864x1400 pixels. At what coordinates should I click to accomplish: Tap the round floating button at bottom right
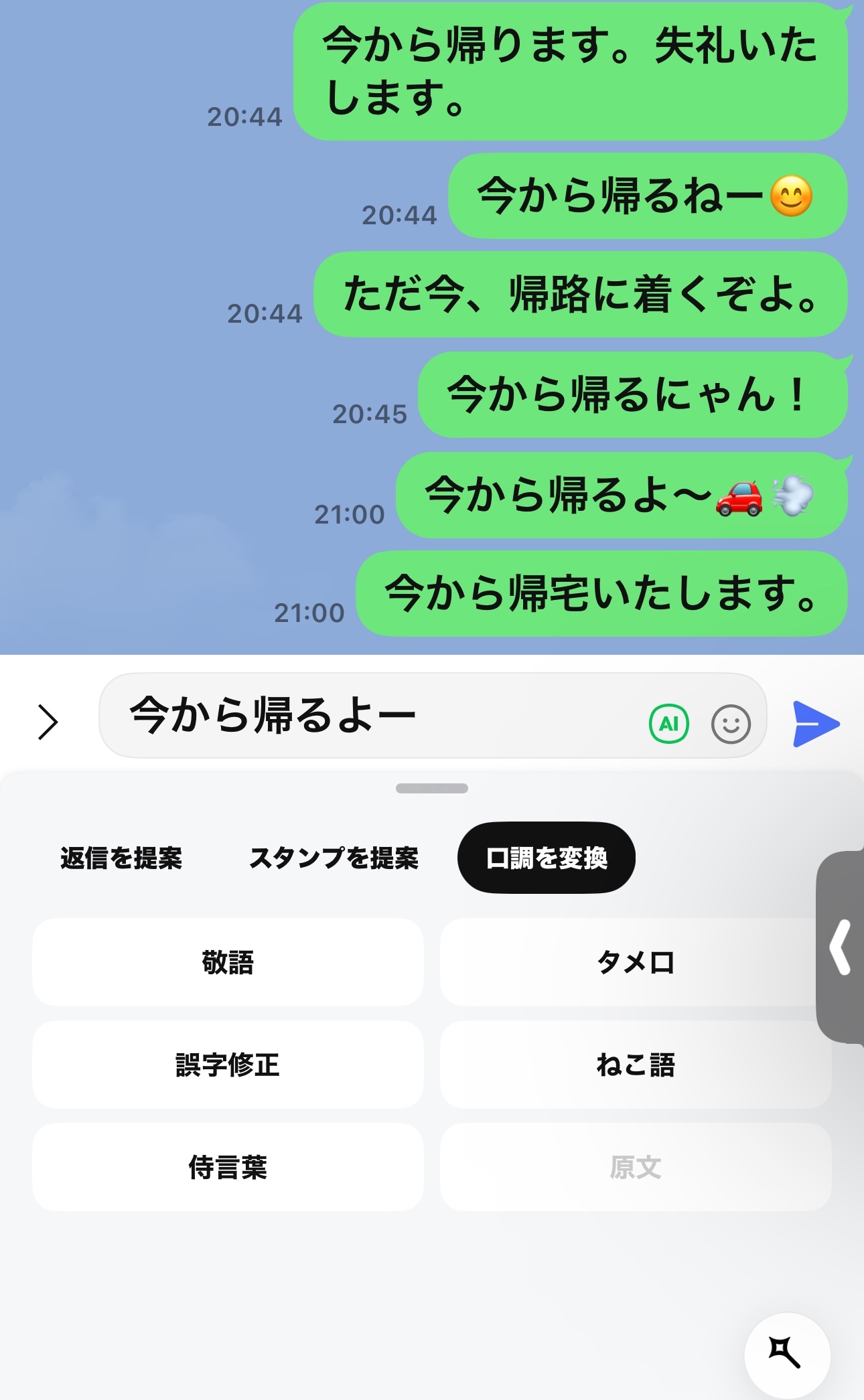[787, 1355]
